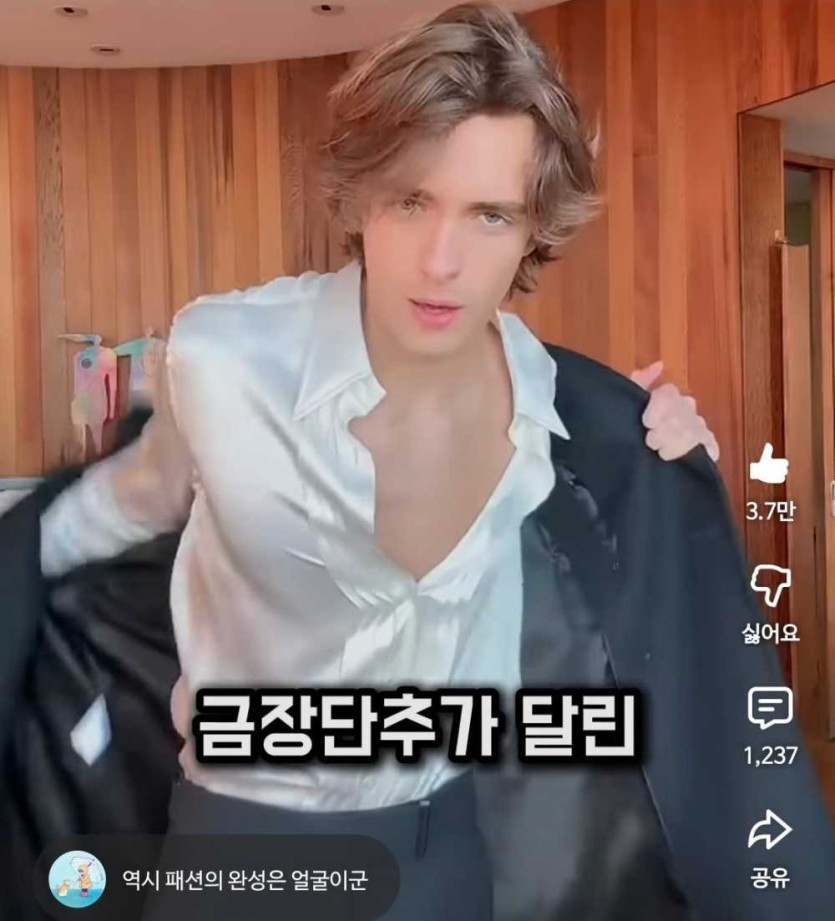
Task: Tap the dislike (싫어요) thumbs-down button
Action: [770, 585]
